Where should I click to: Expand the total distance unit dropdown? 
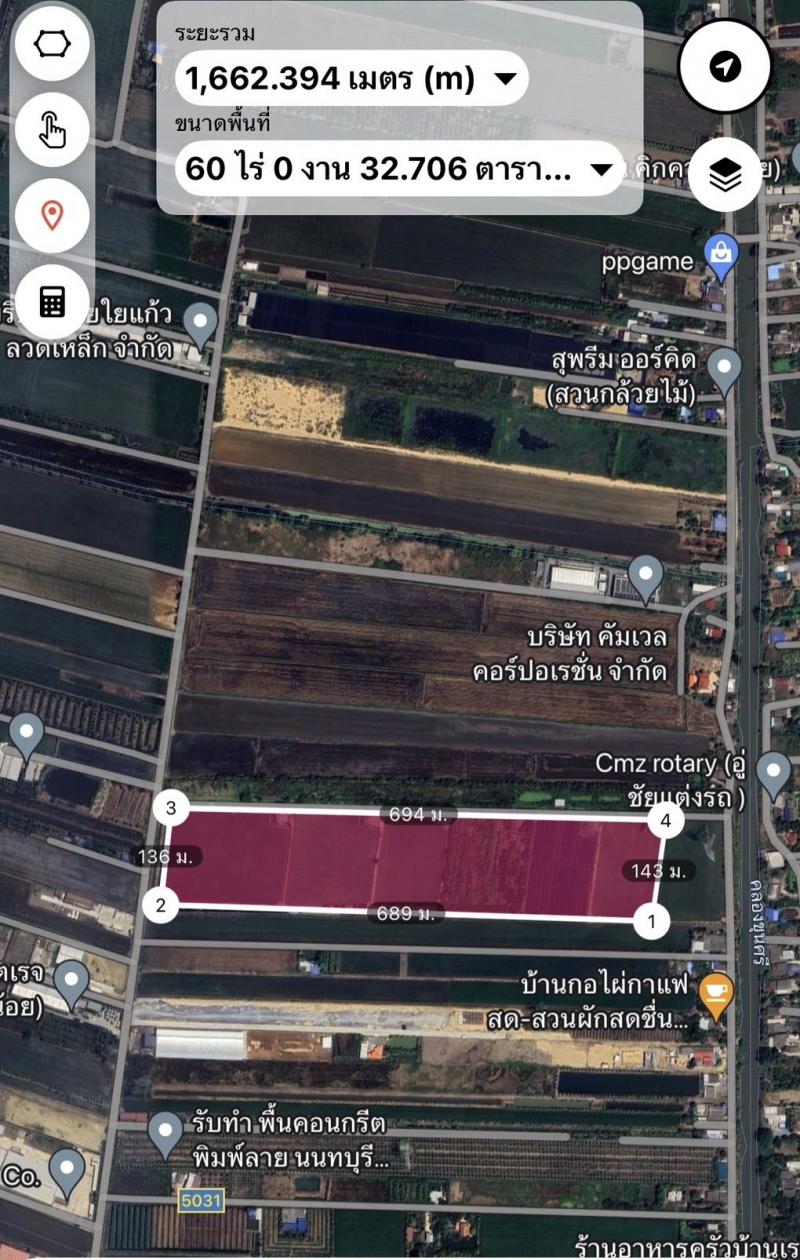coord(505,79)
